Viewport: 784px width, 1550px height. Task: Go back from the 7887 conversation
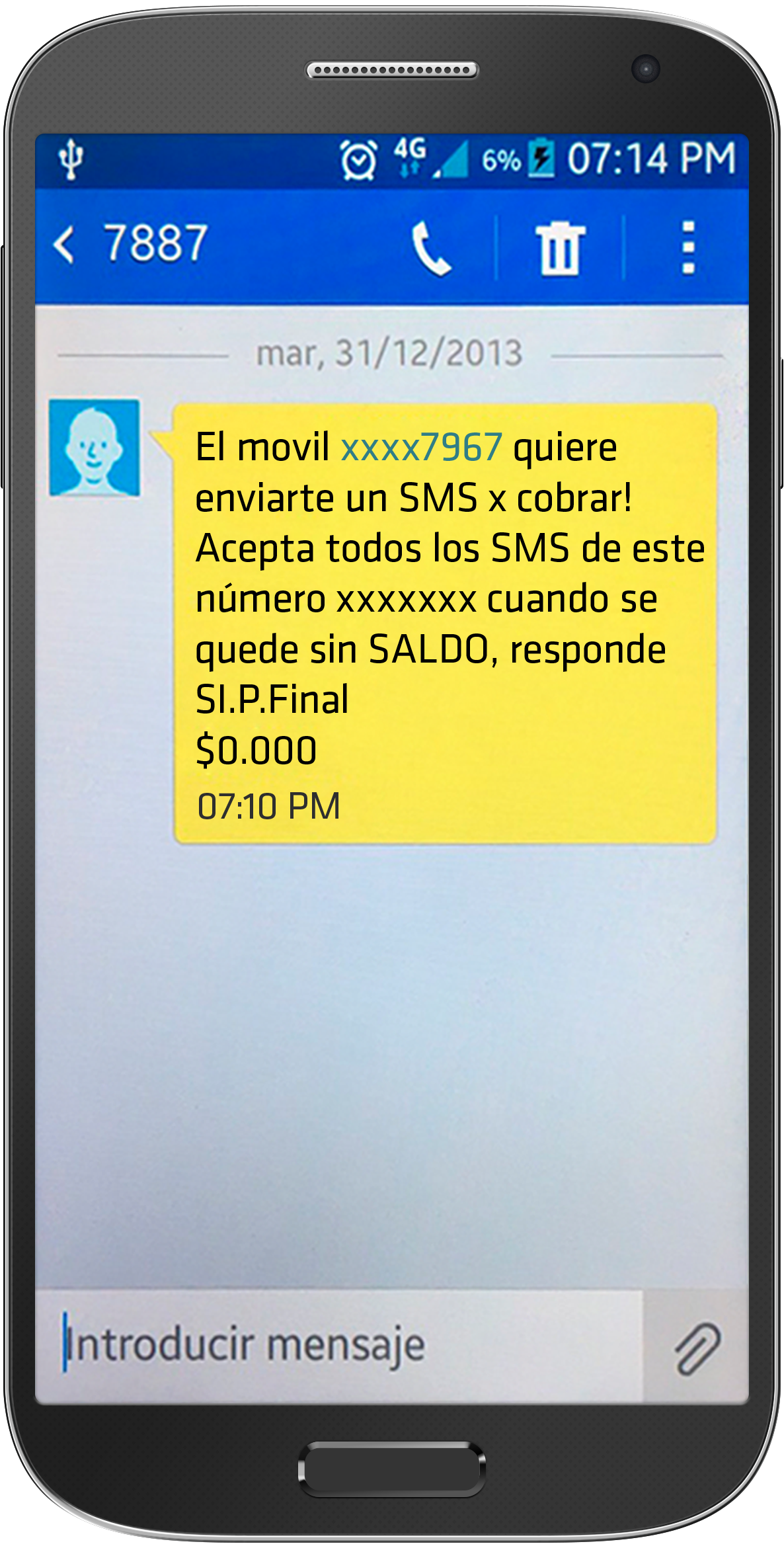(x=64, y=245)
